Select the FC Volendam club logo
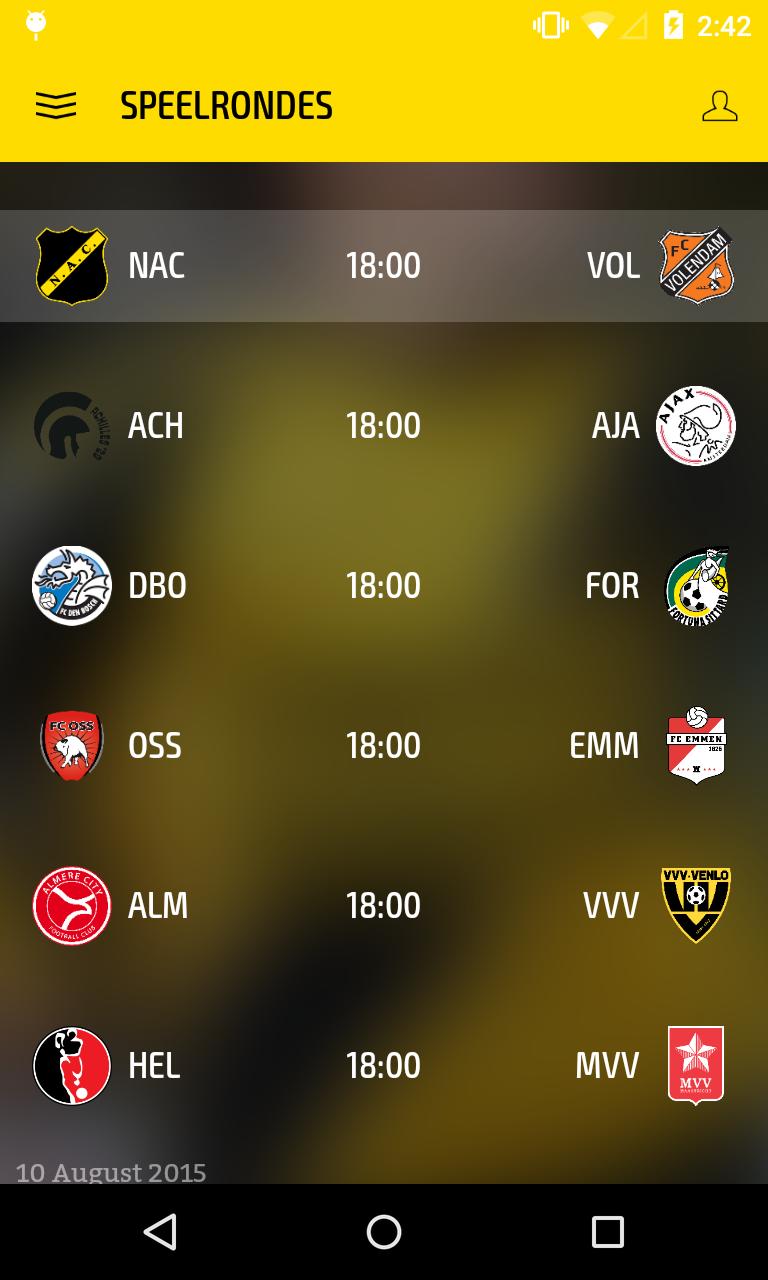Viewport: 768px width, 1280px height. click(x=696, y=265)
